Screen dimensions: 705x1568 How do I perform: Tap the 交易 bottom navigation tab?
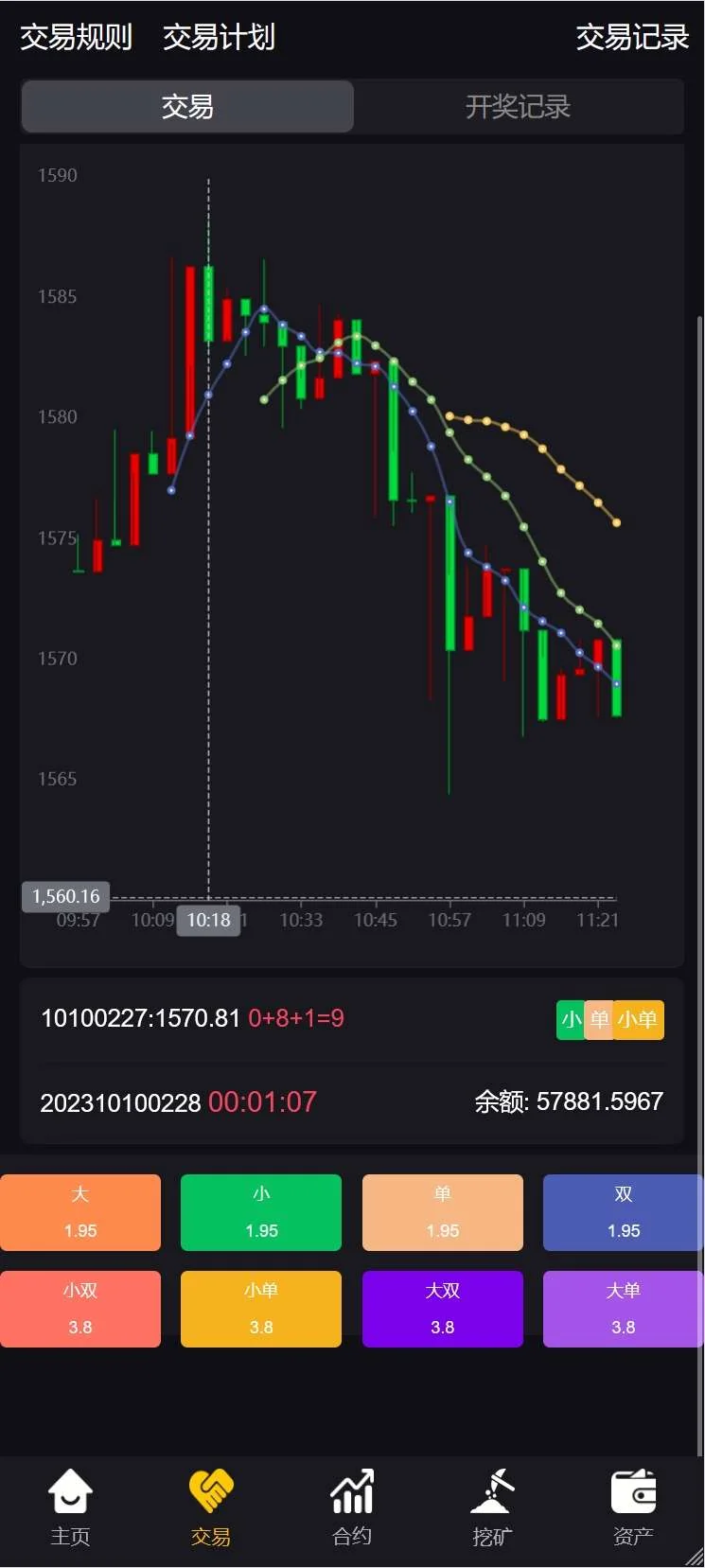(210, 1506)
